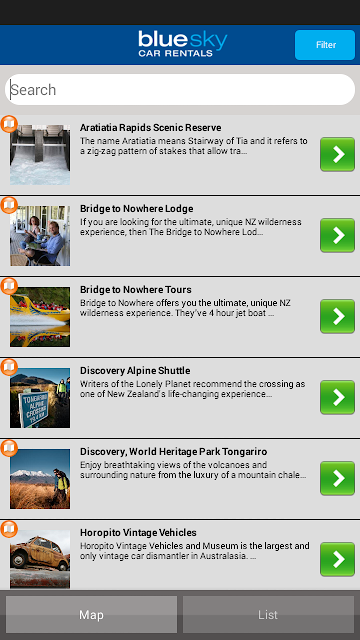Screen dimensions: 360x640
Task: Open the Bridge to Nowhere Lodge photo
Action: (40, 236)
